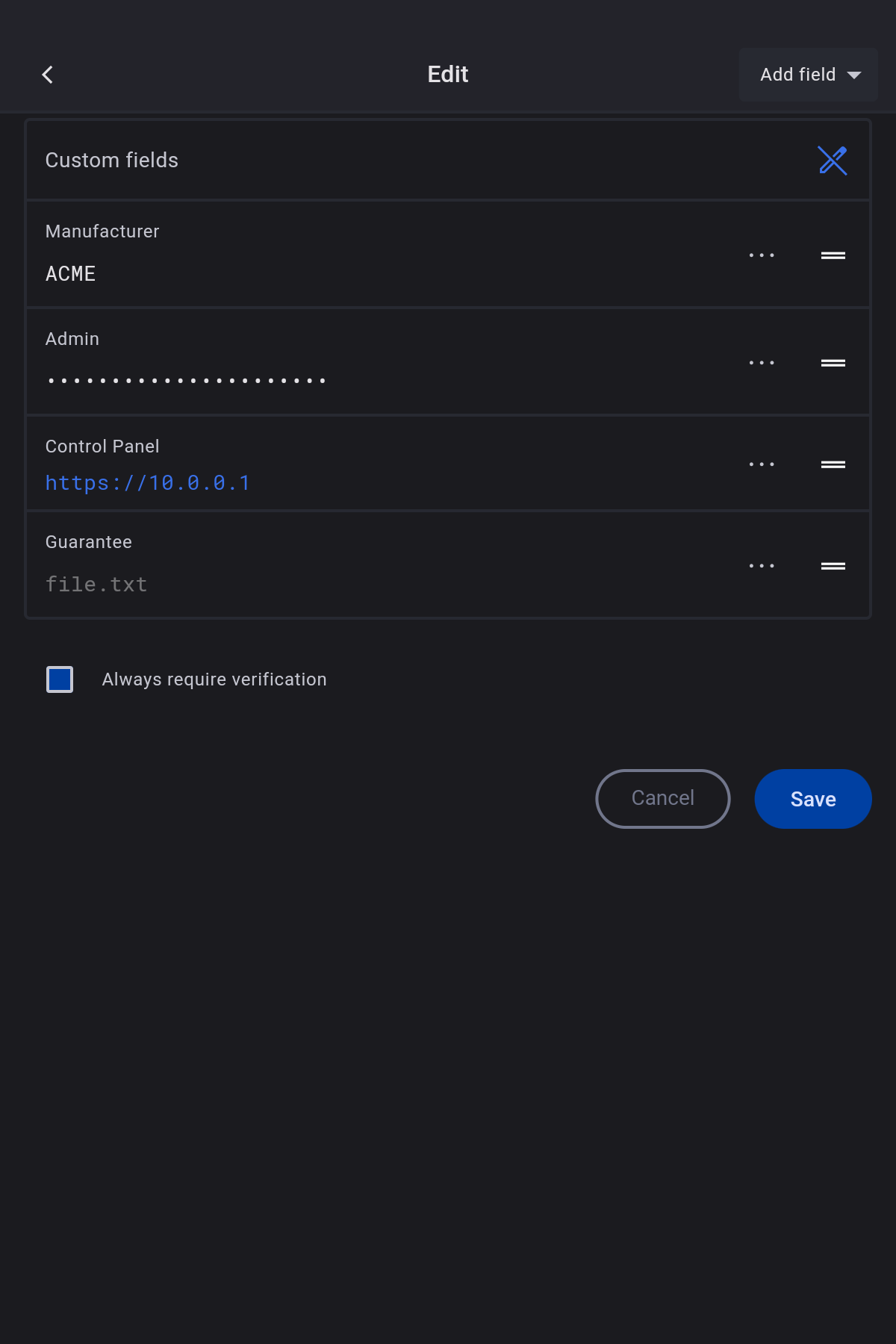Open the https://10.0.0.1 link
This screenshot has width=896, height=1344.
147,483
